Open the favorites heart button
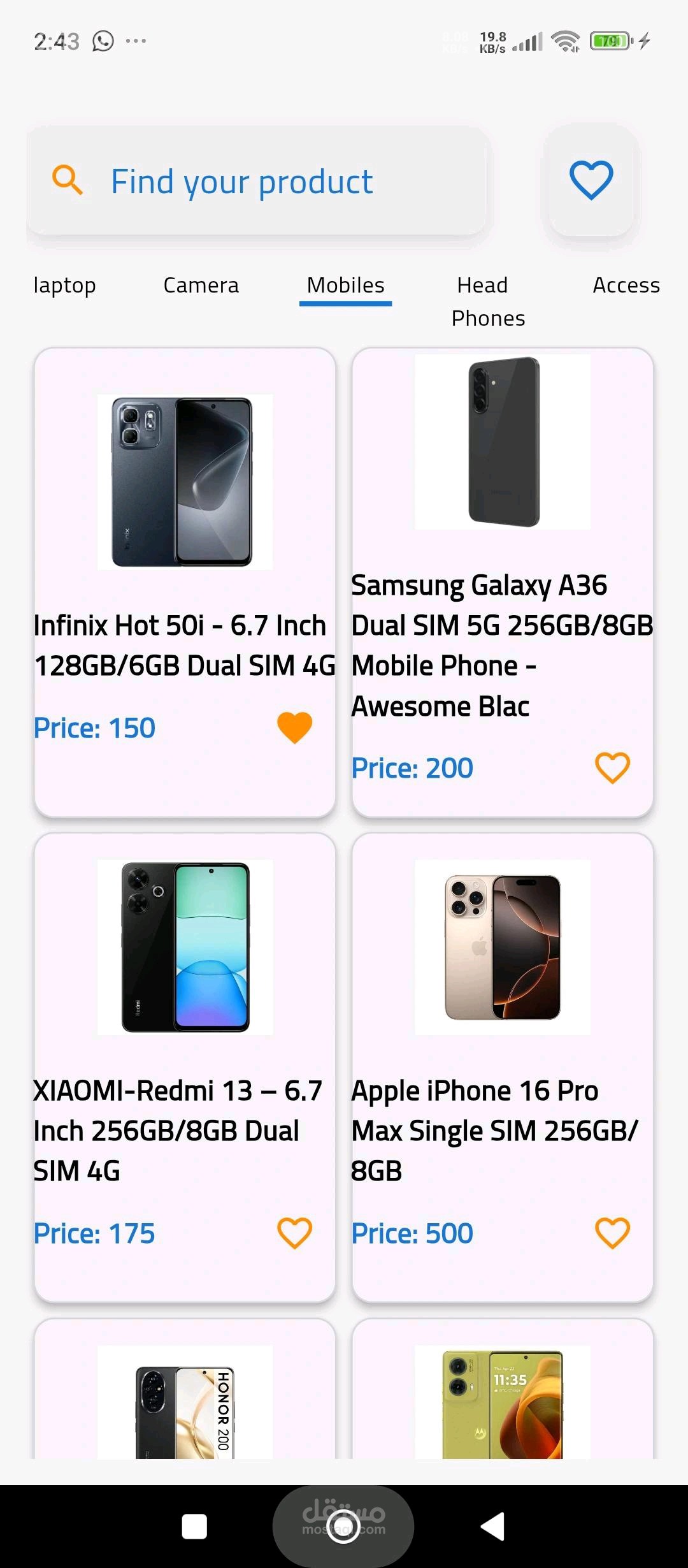 point(591,180)
